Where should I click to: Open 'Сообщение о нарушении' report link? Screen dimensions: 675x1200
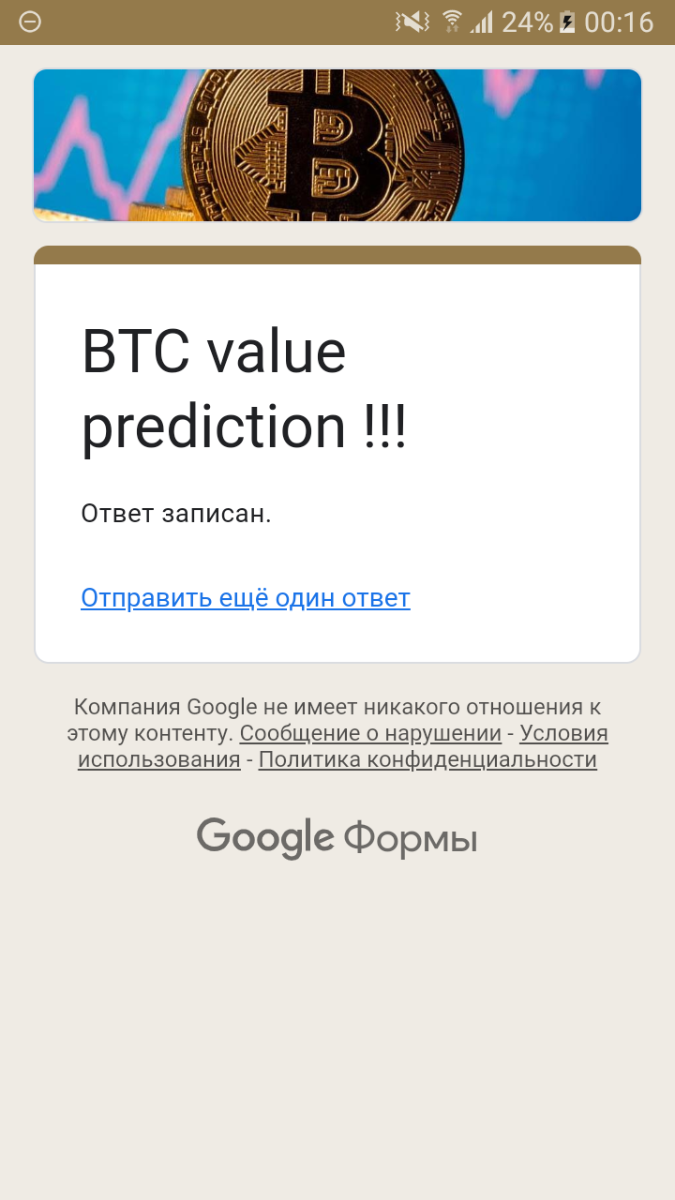pyautogui.click(x=370, y=733)
